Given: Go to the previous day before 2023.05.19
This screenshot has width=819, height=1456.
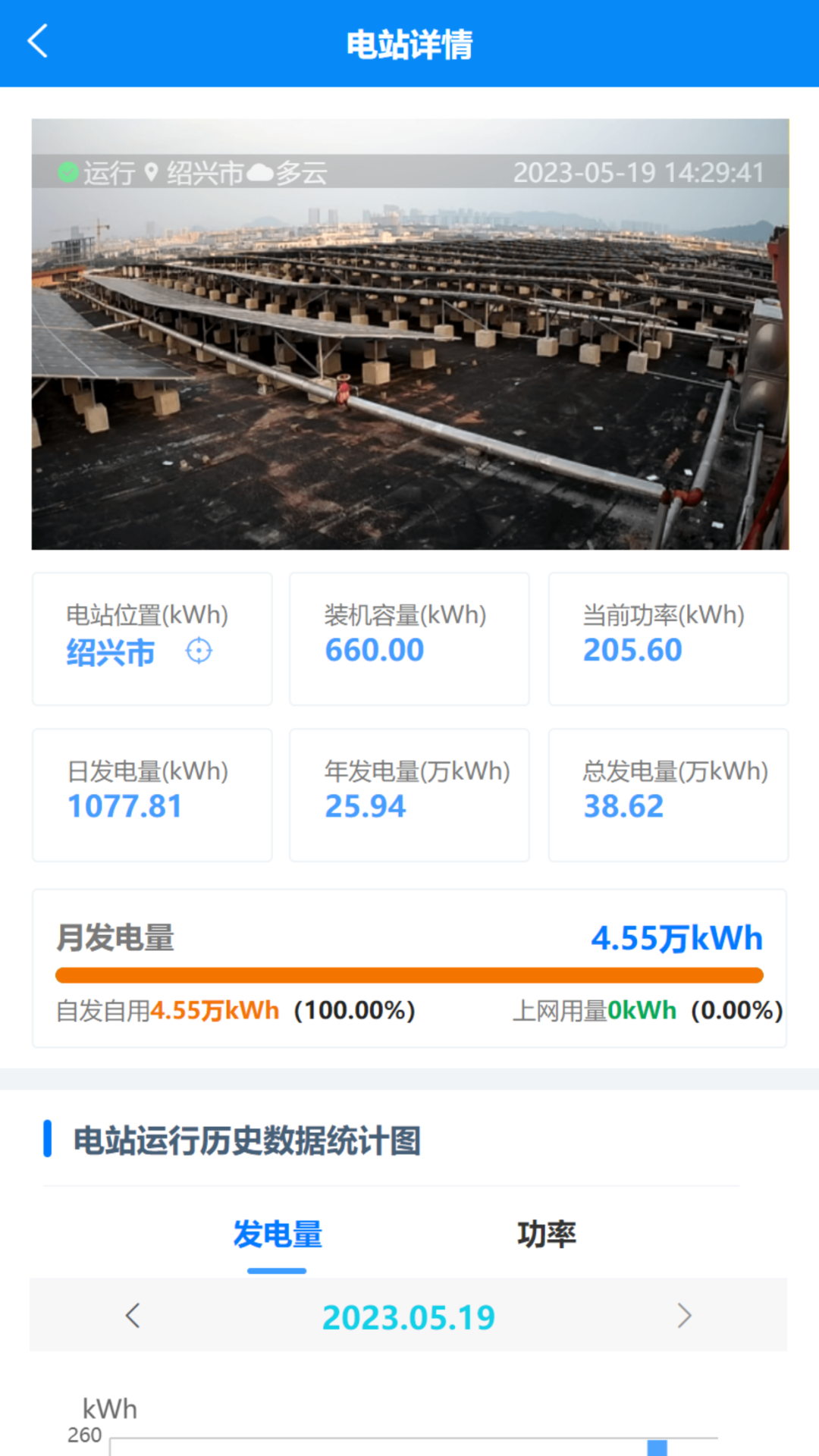Looking at the screenshot, I should tap(133, 1316).
